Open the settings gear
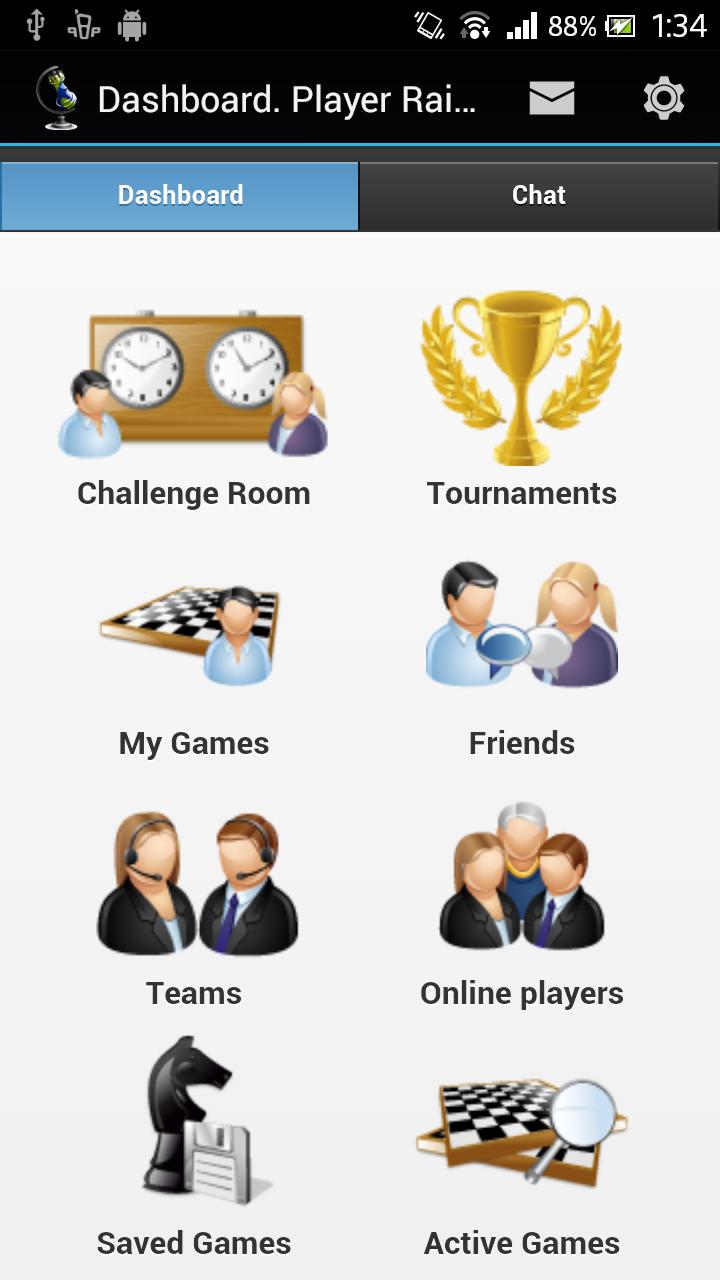Viewport: 720px width, 1280px height. pyautogui.click(x=663, y=97)
